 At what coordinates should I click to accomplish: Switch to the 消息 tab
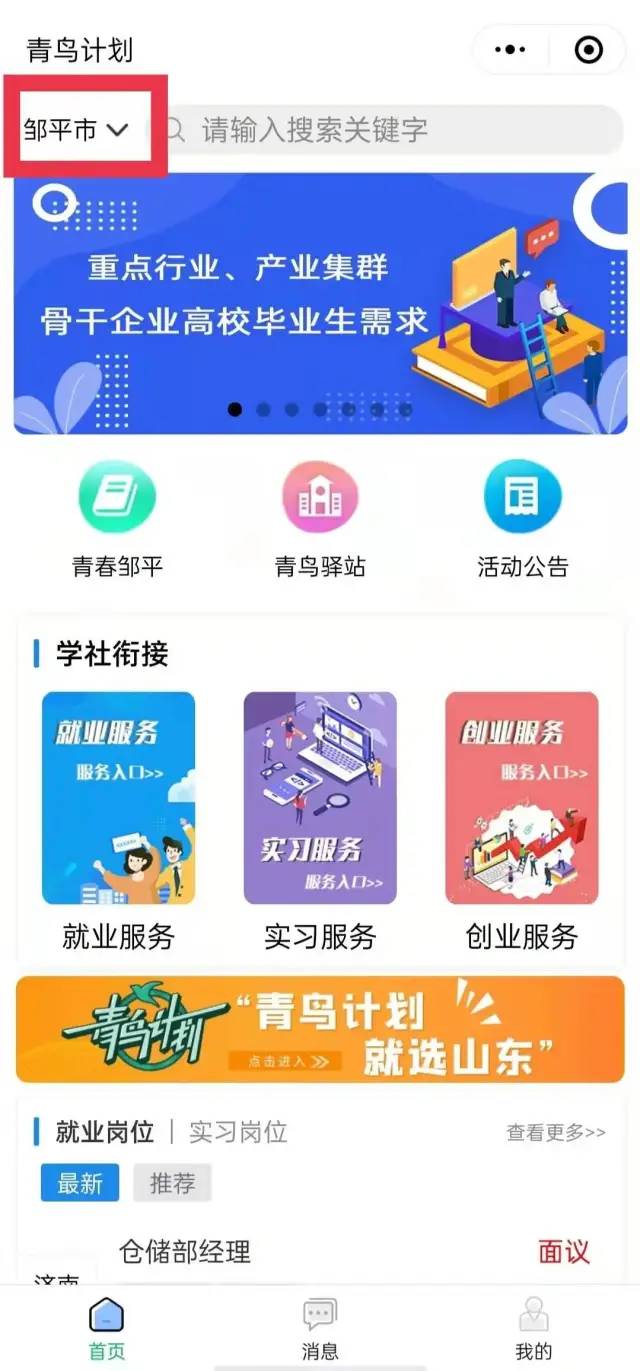[320, 1330]
